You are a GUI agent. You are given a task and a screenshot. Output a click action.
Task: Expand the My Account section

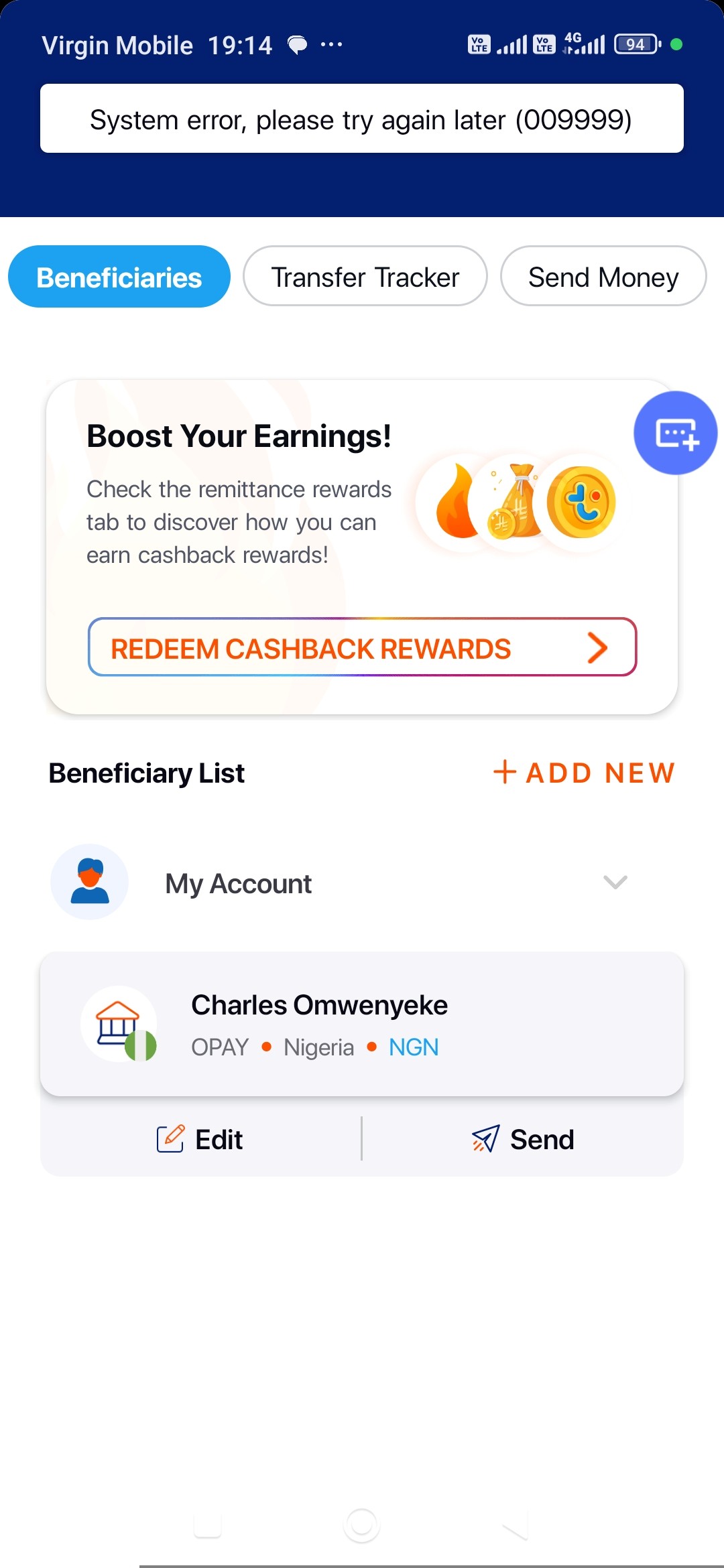615,883
